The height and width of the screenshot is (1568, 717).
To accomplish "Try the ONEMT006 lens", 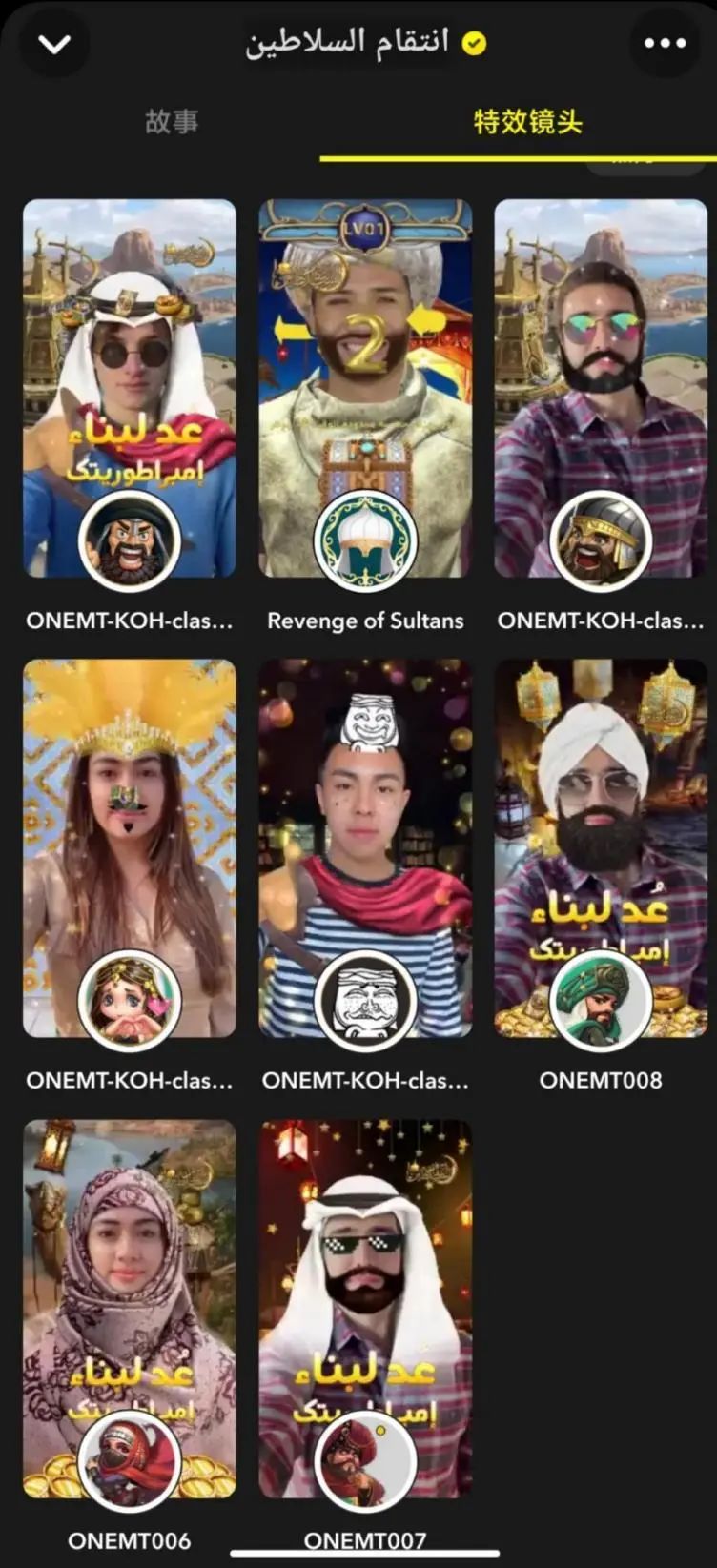I will click(130, 1308).
